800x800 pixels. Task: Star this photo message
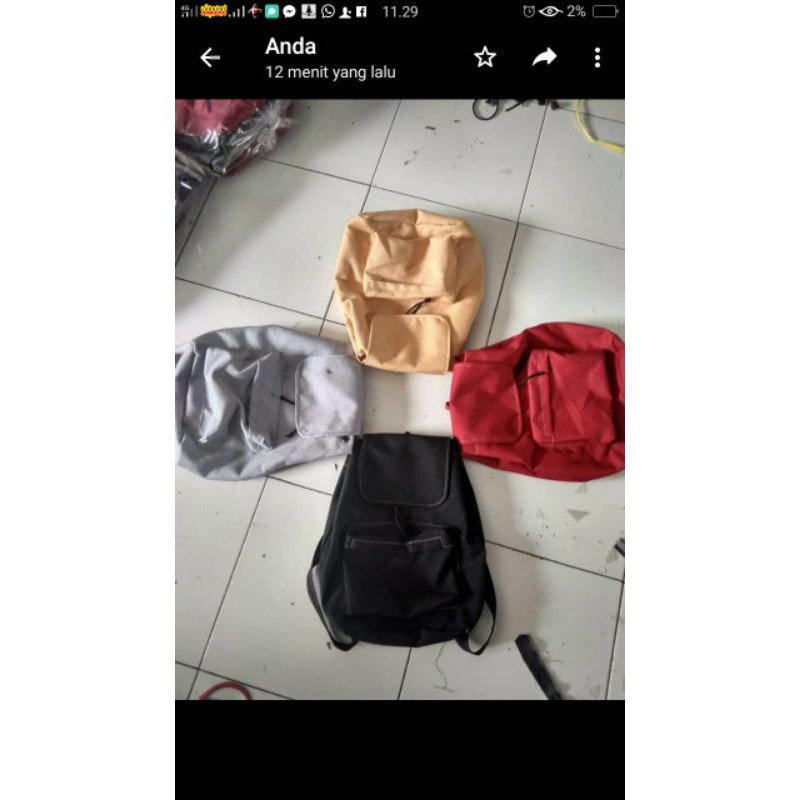[485, 58]
